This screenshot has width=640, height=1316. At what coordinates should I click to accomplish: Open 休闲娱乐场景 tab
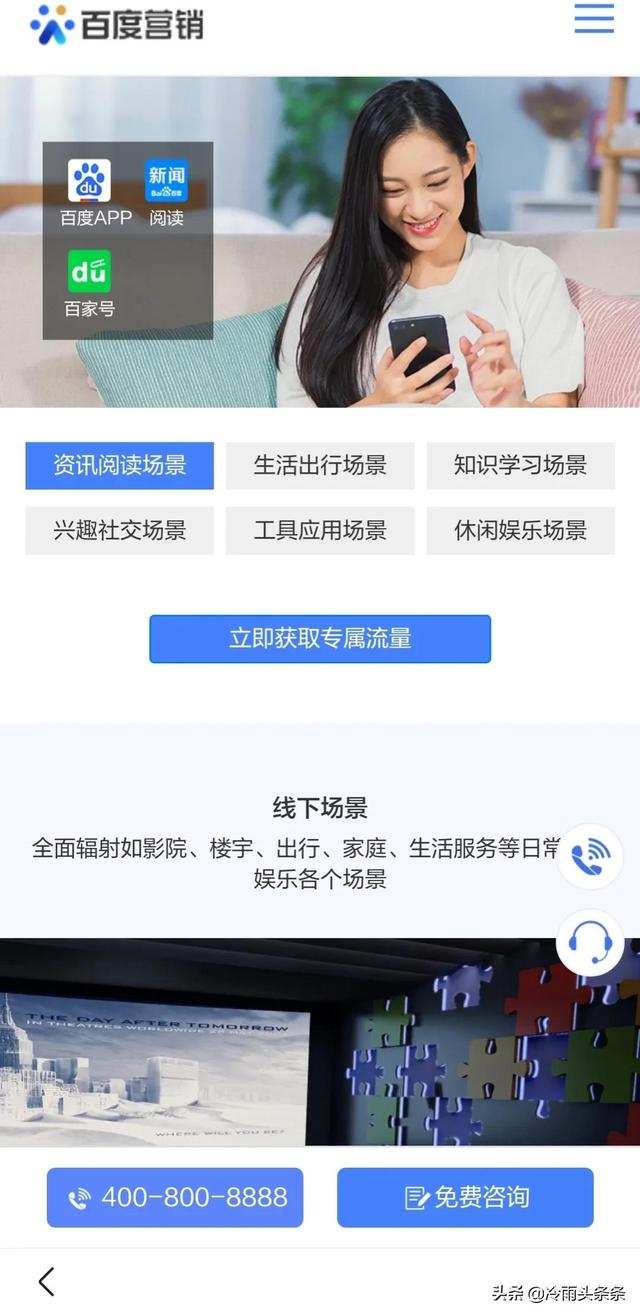point(520,530)
